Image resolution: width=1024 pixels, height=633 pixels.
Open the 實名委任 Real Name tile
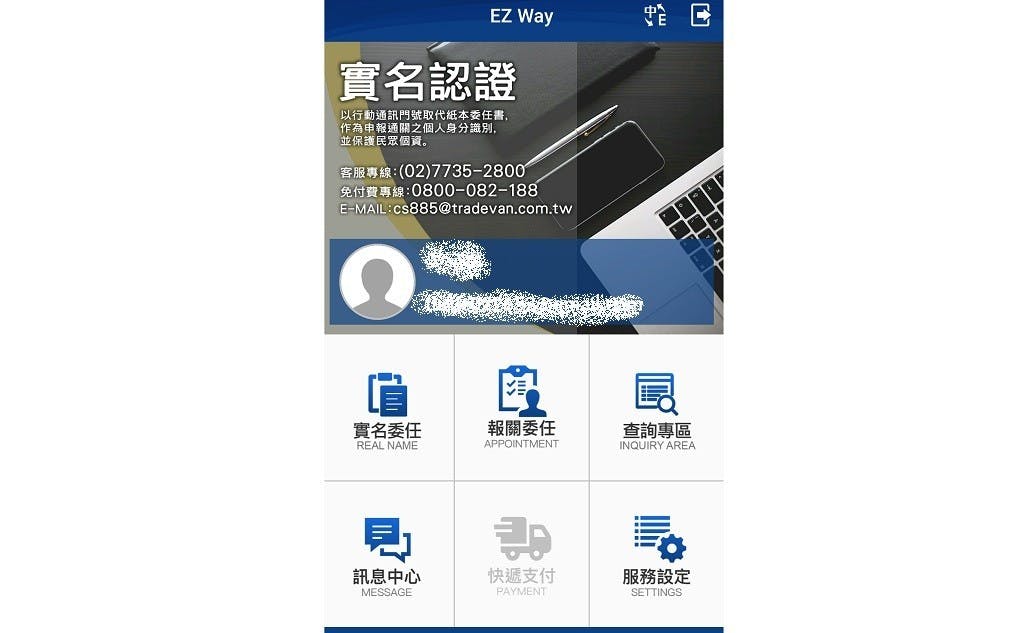tap(387, 408)
